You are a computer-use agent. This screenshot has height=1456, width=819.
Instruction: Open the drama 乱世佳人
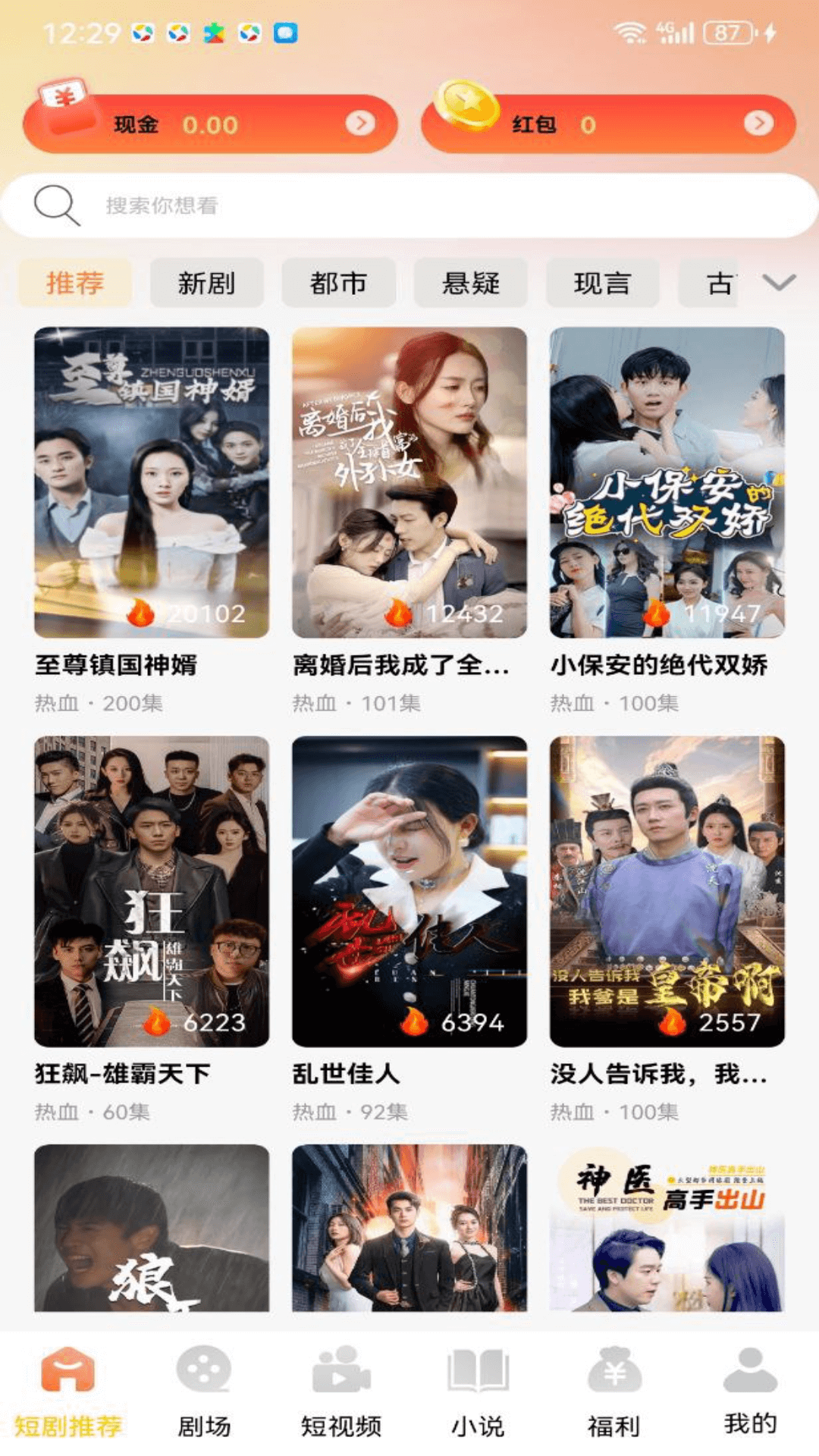(x=409, y=887)
